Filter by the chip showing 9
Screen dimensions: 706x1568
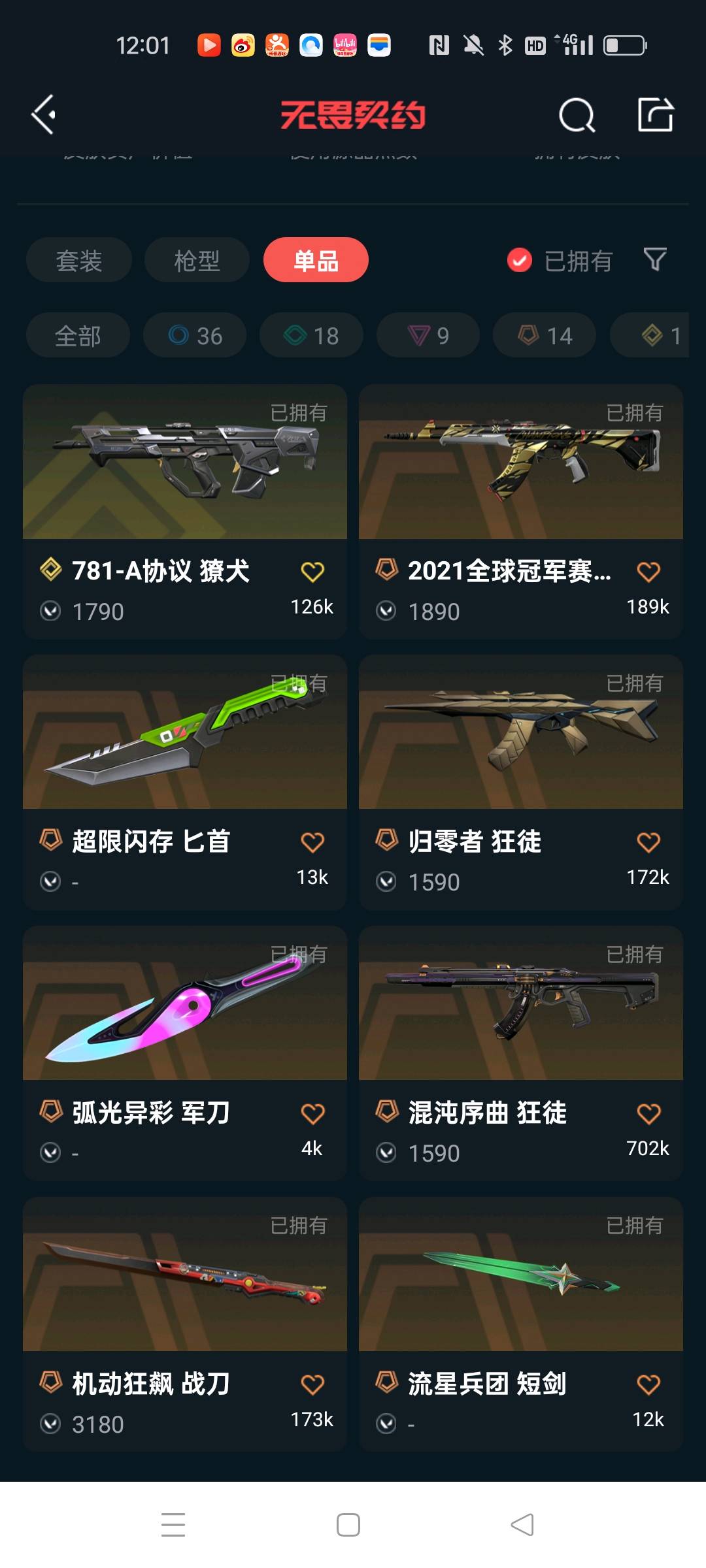(x=428, y=336)
